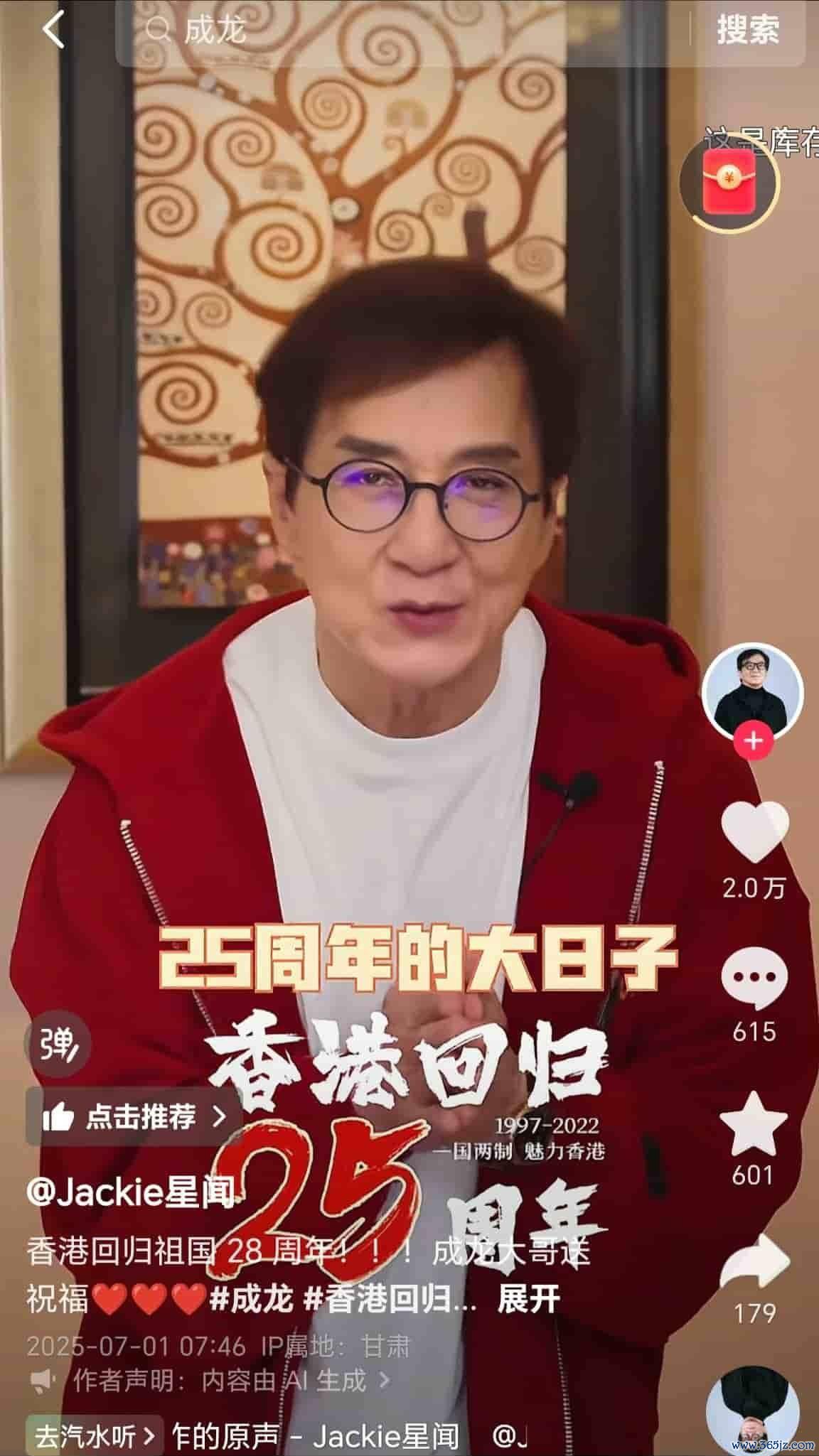Open the #成龙 hashtag
Screen dimensions: 819x1456
252,1300
